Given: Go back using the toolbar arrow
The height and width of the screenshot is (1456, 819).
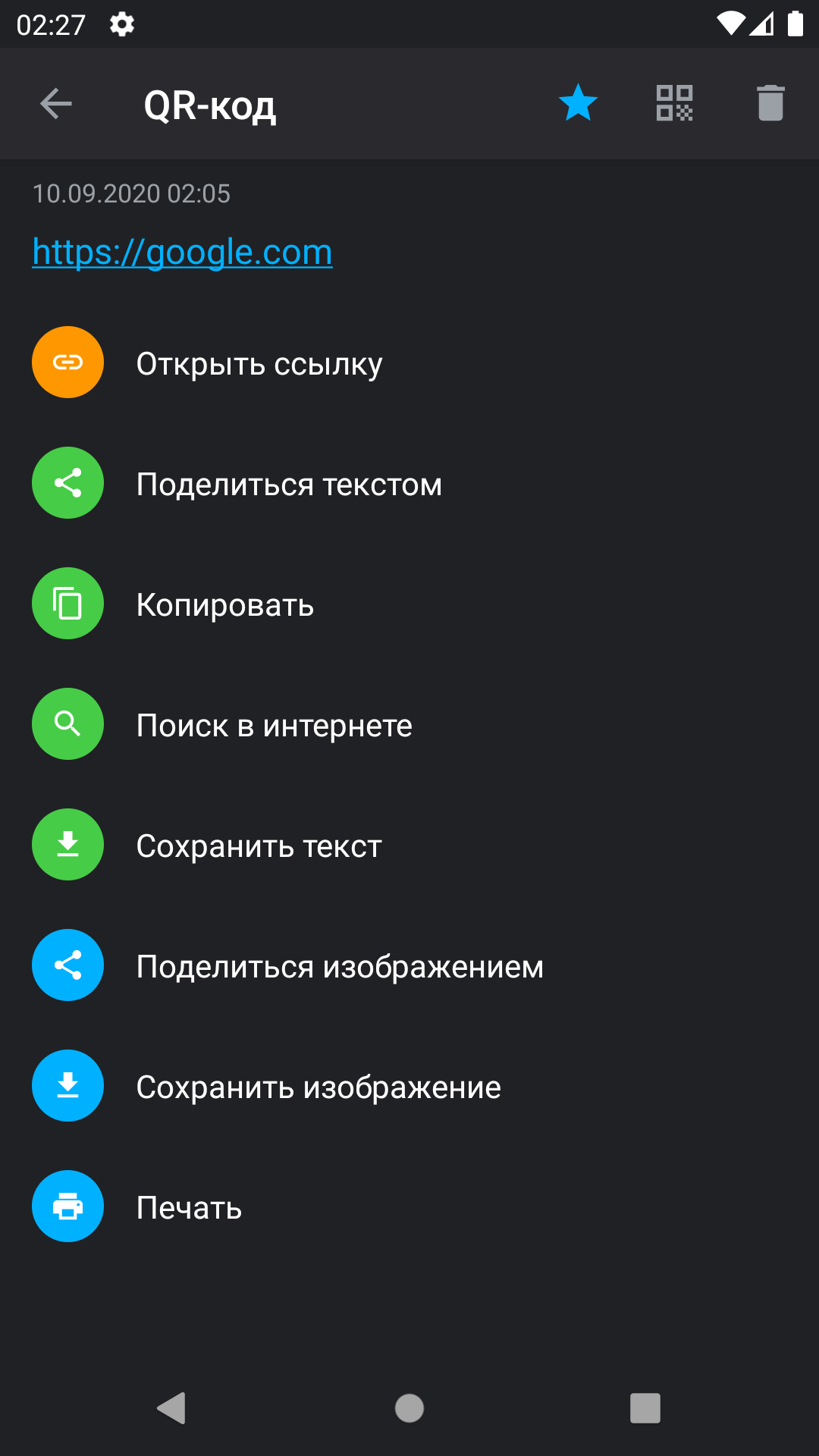Looking at the screenshot, I should pyautogui.click(x=55, y=104).
